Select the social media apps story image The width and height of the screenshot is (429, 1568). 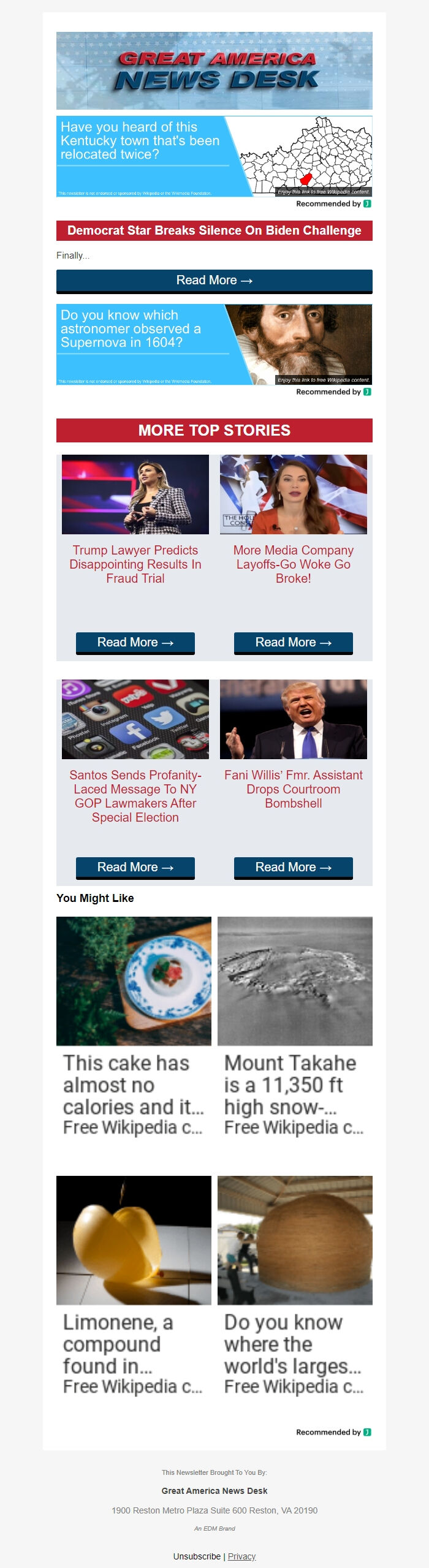[x=135, y=719]
